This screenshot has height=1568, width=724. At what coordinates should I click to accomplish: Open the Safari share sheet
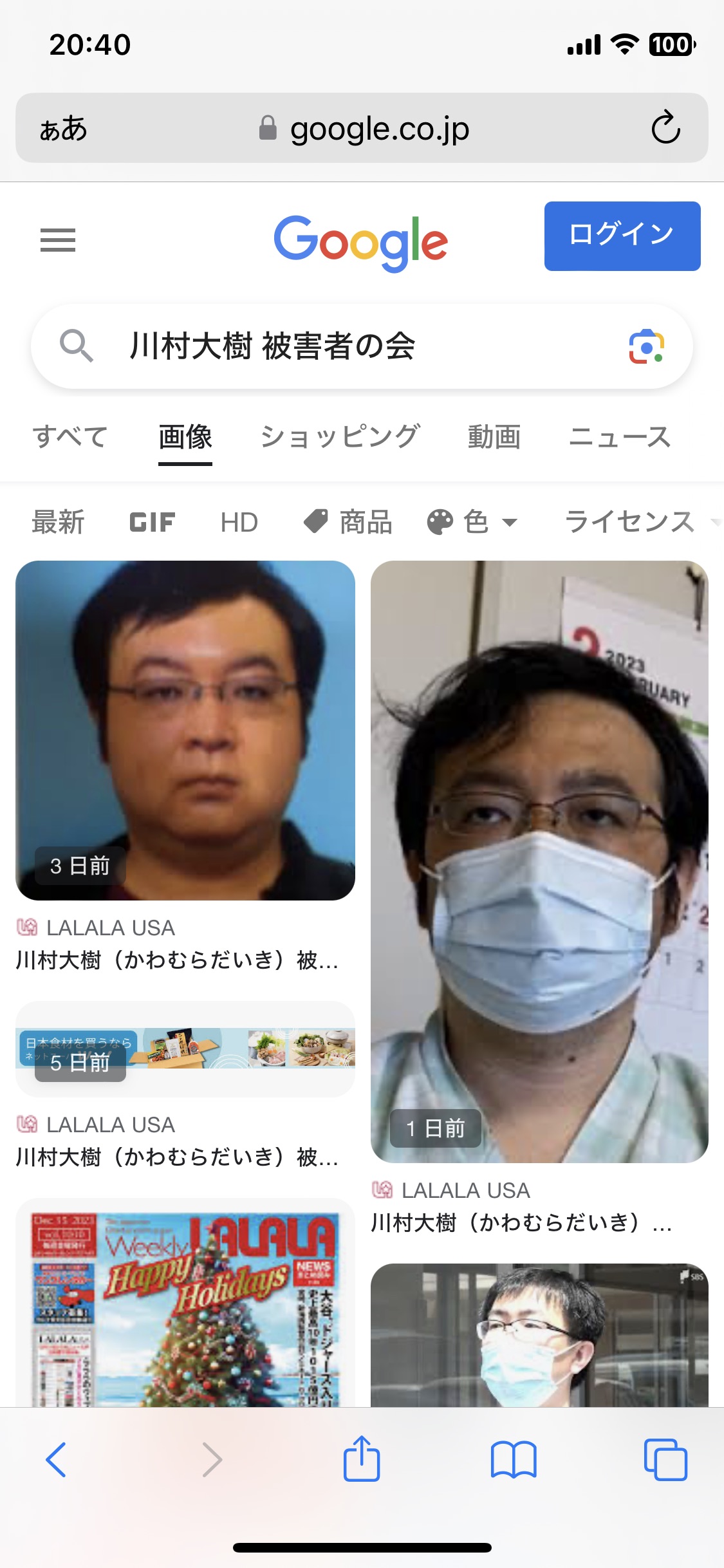point(362,1459)
